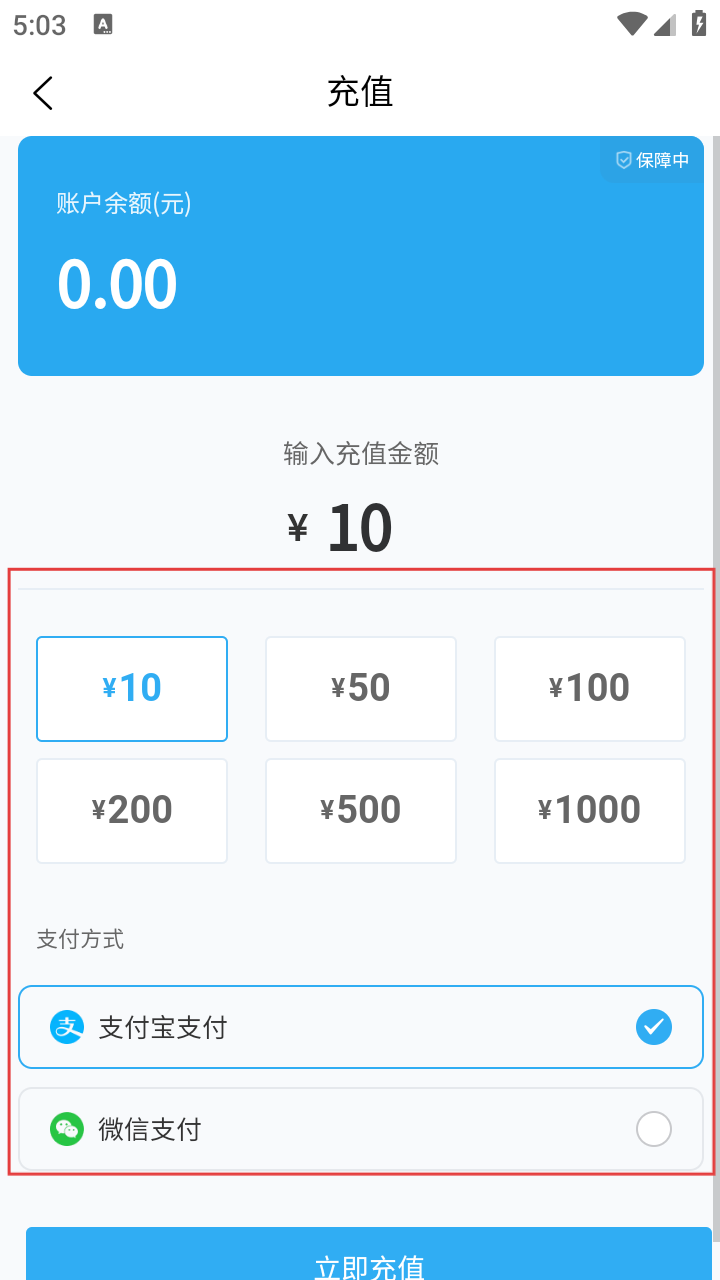Image resolution: width=720 pixels, height=1280 pixels.
Task: Choose ¥500 as recharge amount
Action: click(360, 810)
